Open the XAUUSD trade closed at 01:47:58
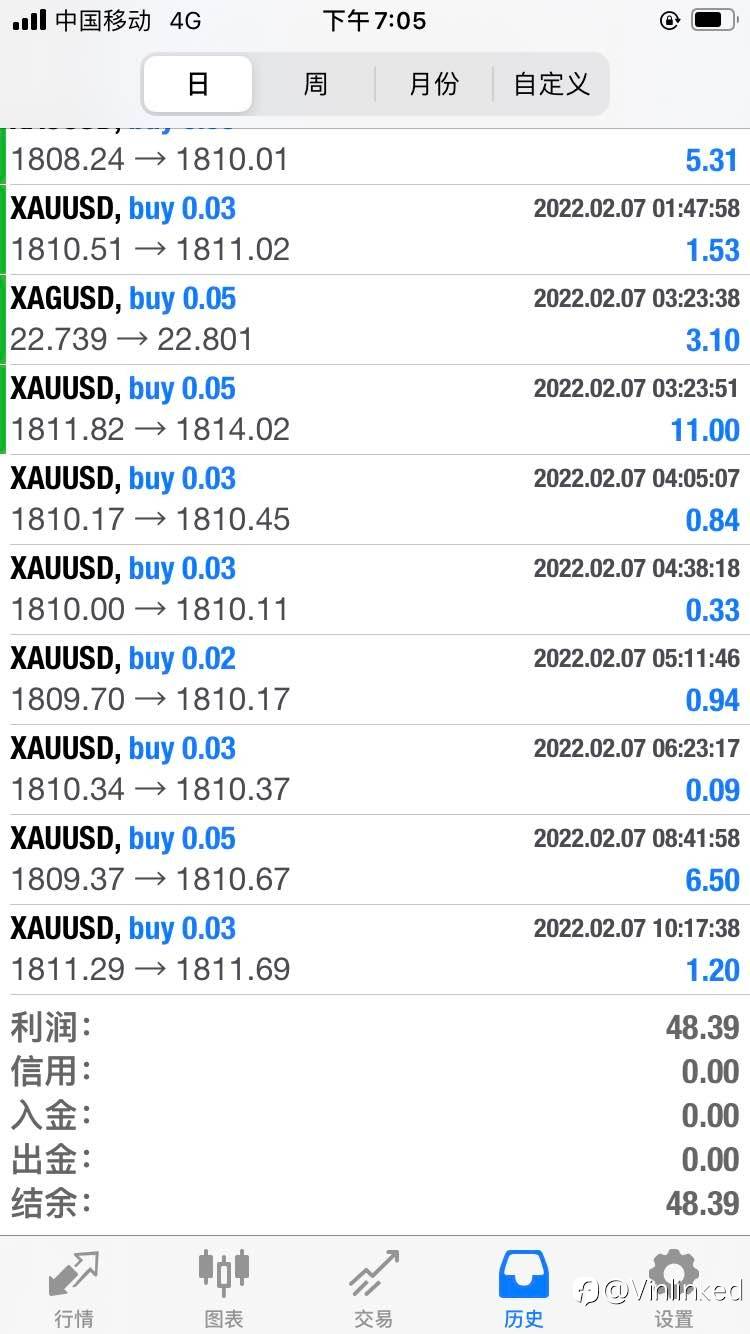750x1334 pixels. (375, 230)
